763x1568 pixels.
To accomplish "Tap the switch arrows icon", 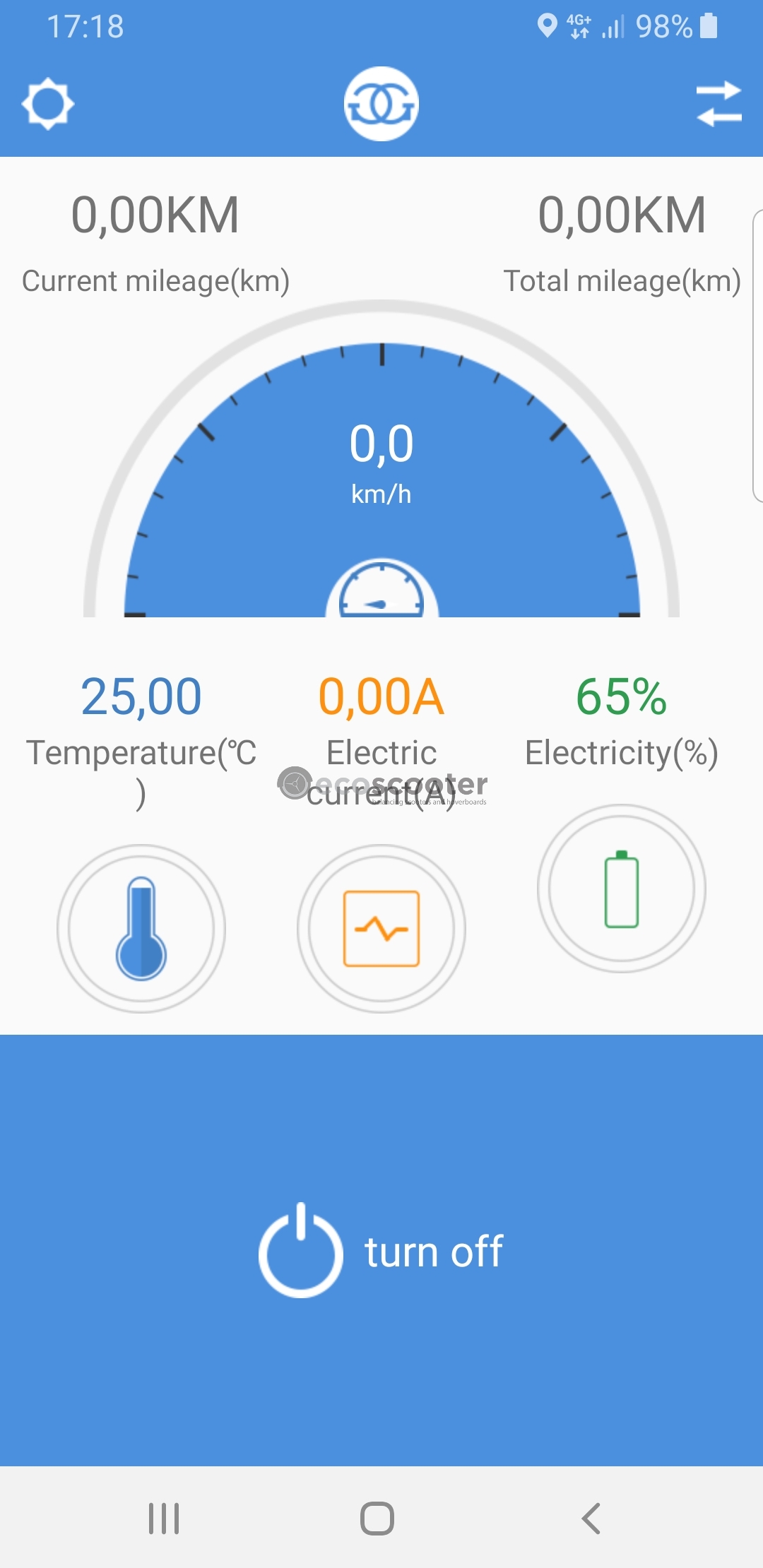I will coord(719,104).
